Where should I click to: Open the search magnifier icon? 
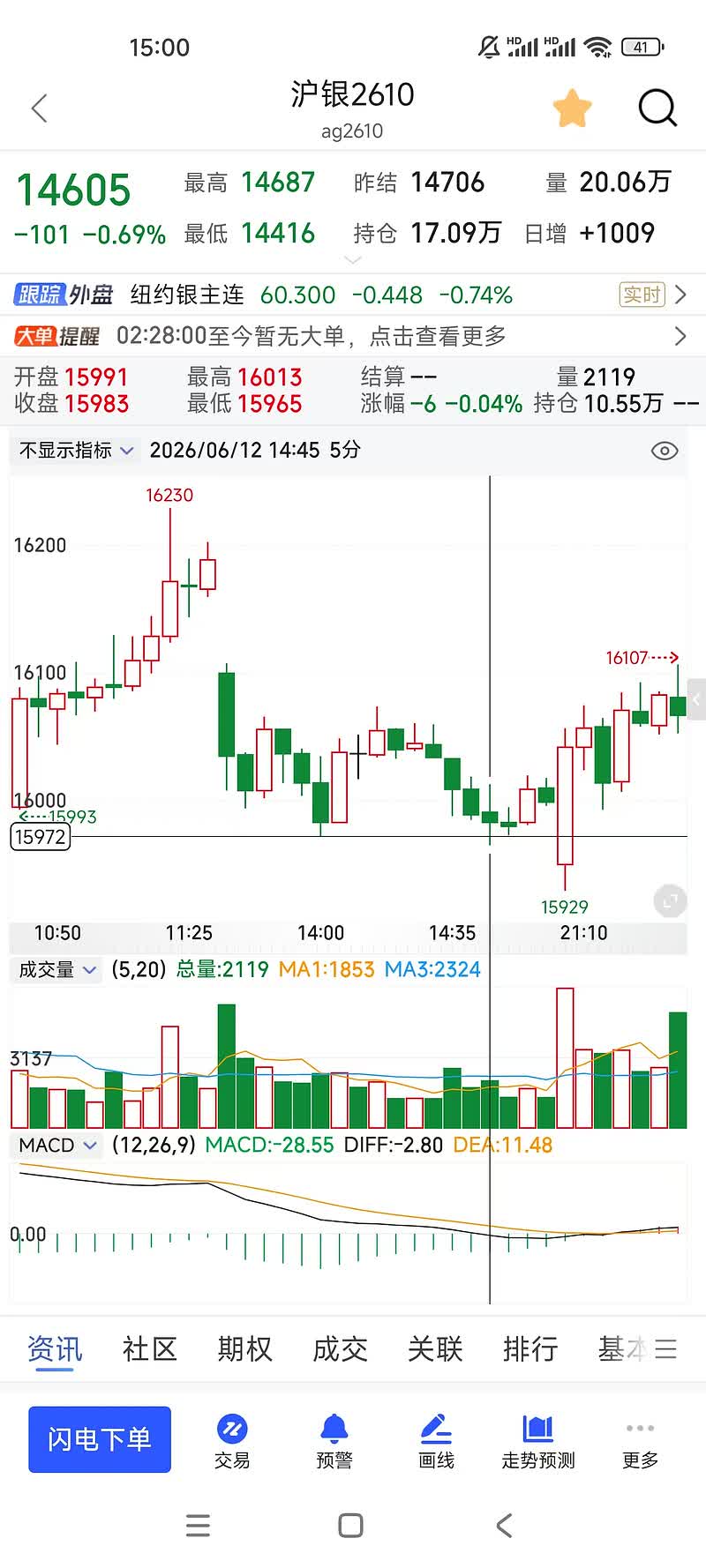point(657,108)
